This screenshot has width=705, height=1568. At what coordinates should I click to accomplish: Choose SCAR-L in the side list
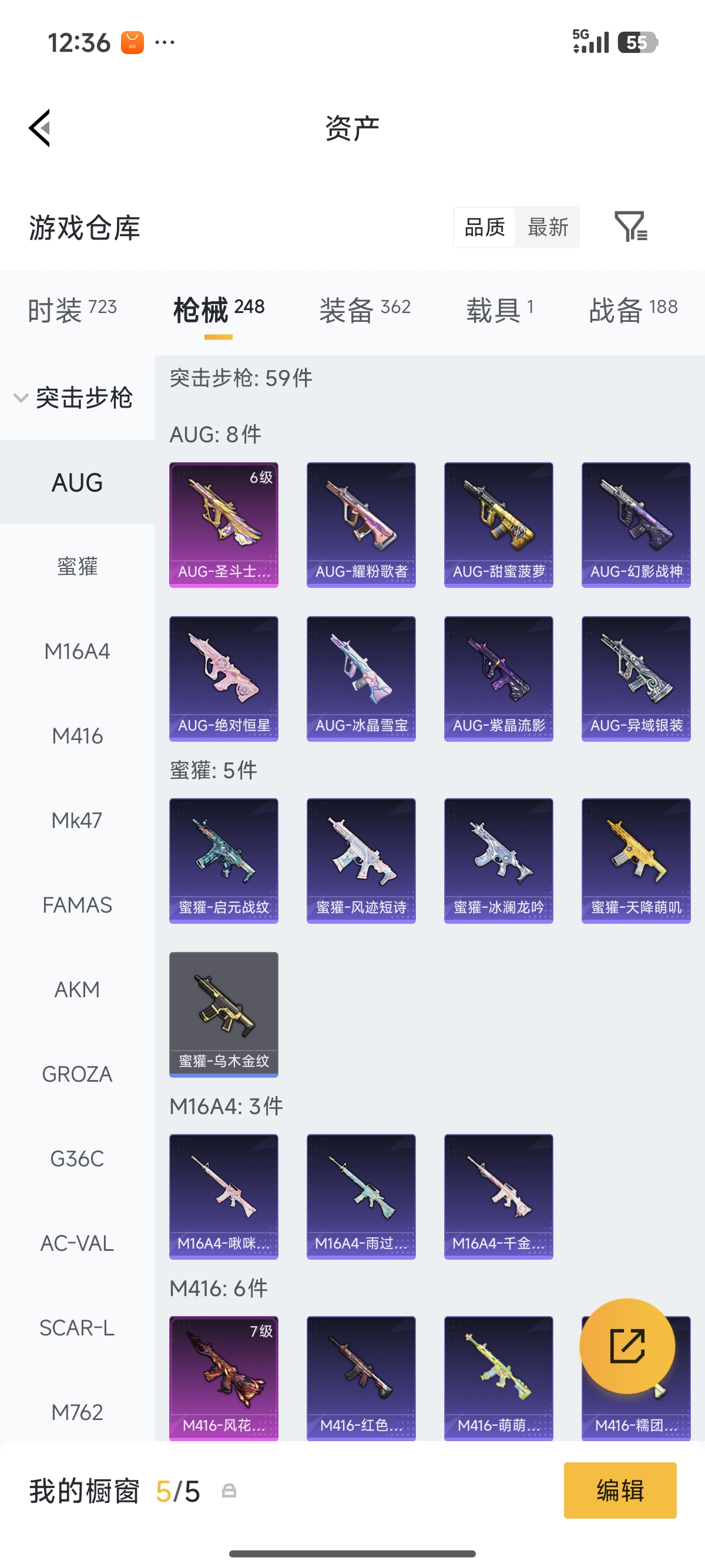click(78, 1327)
